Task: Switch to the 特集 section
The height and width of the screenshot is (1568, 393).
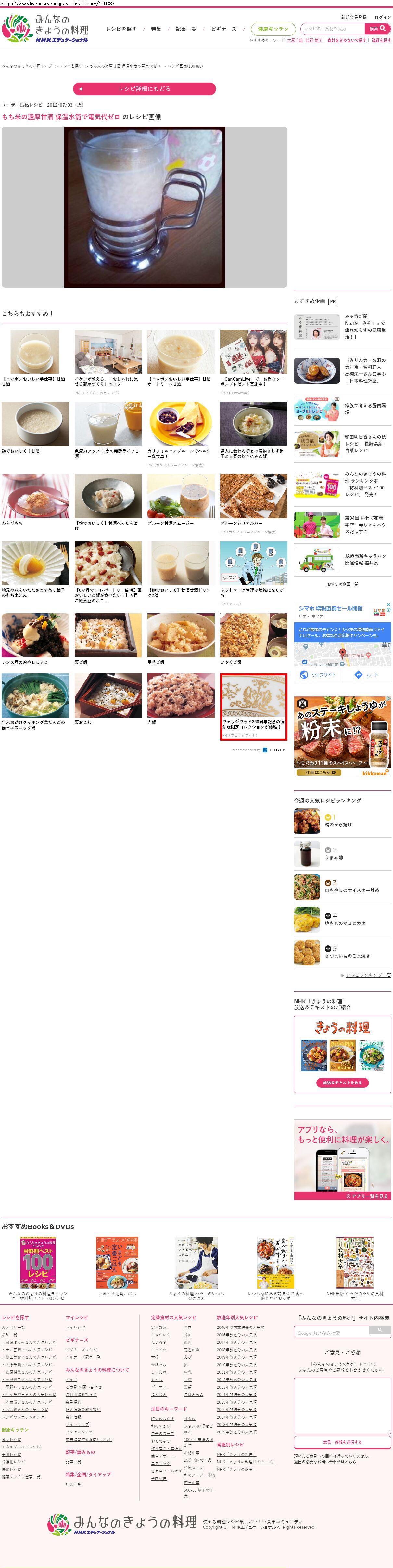Action: (156, 29)
